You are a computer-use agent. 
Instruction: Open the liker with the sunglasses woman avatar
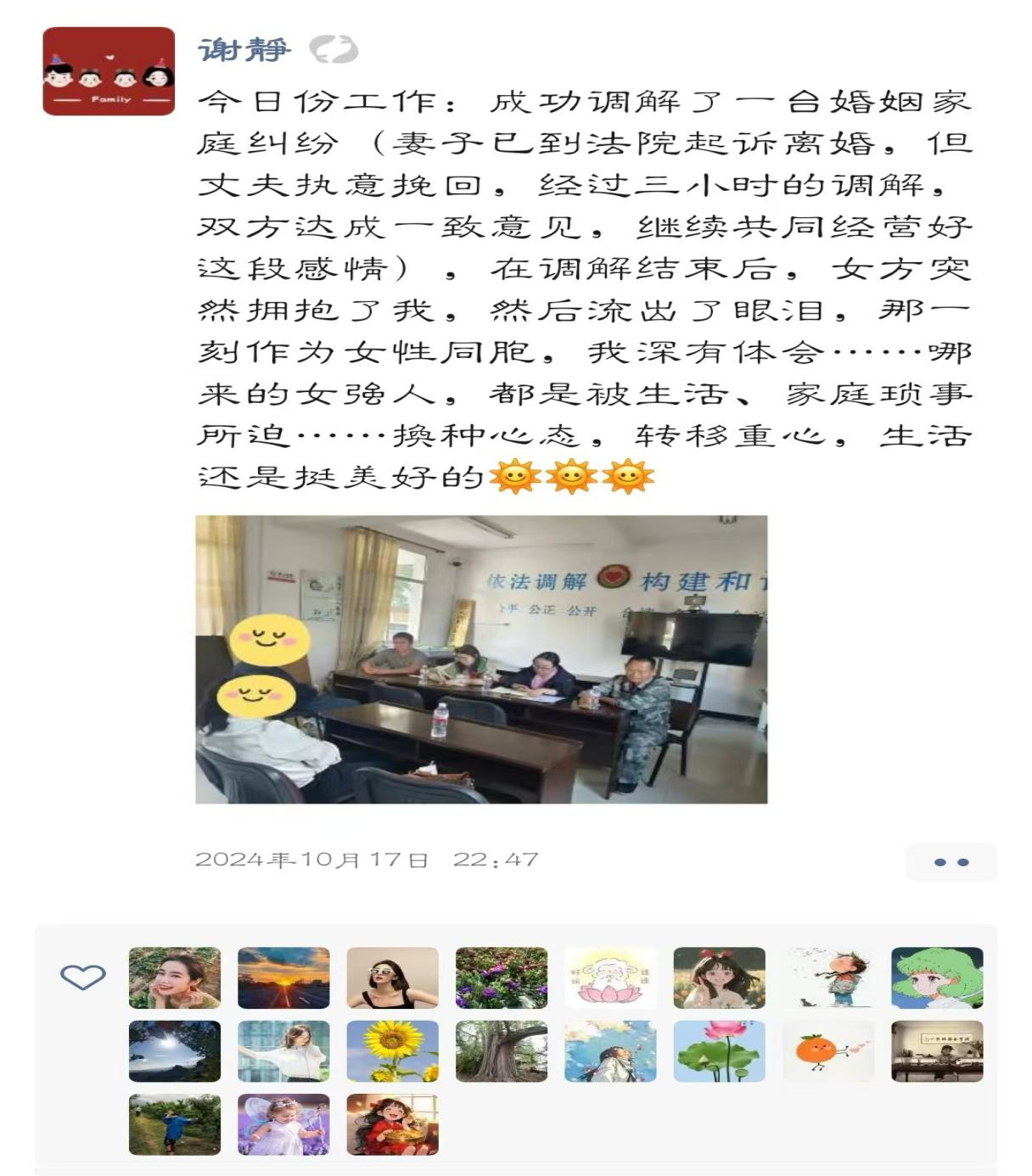click(x=392, y=977)
